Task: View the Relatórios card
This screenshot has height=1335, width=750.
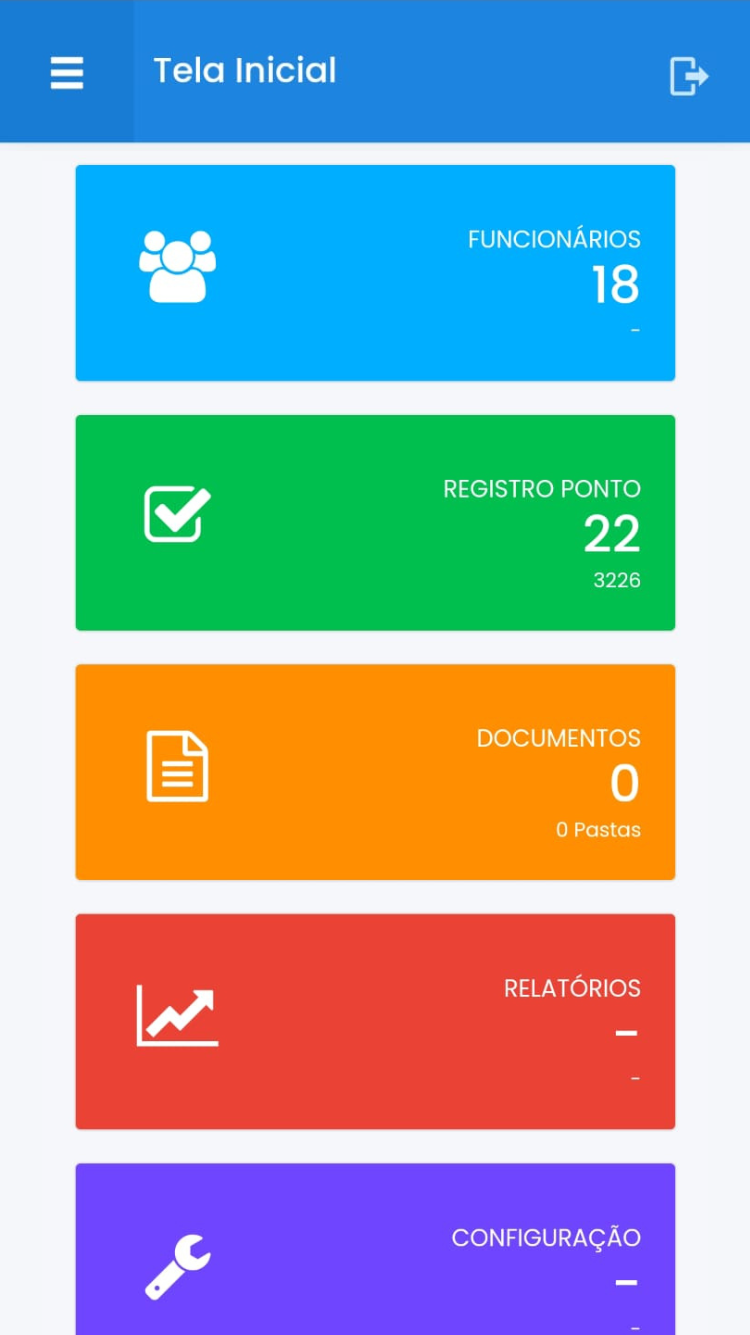Action: click(x=375, y=1022)
